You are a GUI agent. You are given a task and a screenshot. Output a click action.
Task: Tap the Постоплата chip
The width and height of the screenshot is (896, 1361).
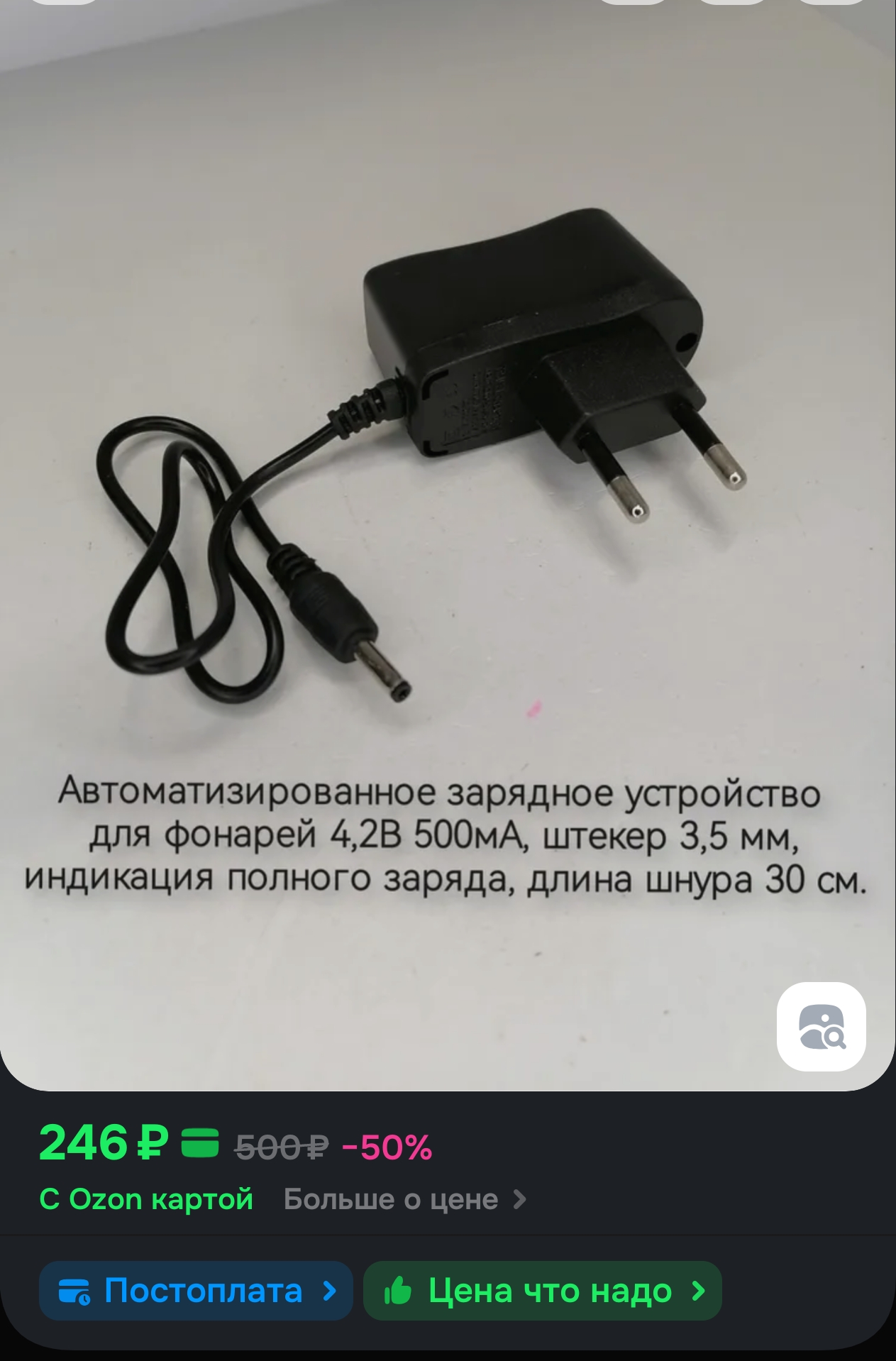pyautogui.click(x=196, y=1291)
